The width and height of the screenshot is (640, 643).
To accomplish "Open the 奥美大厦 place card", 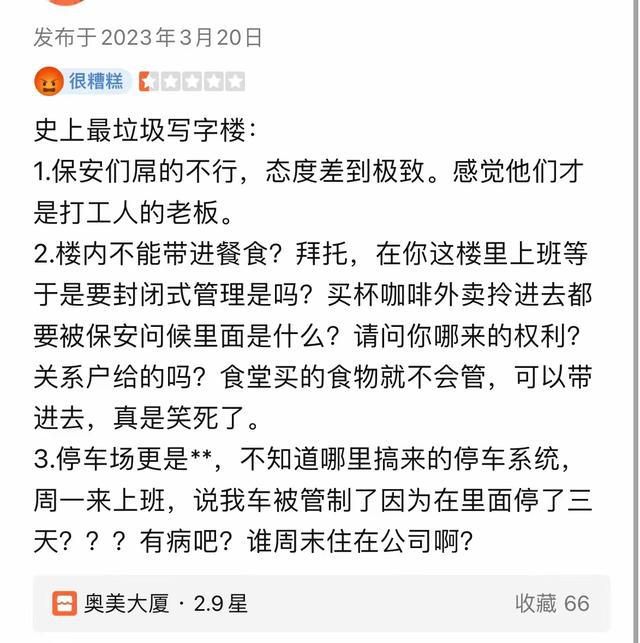I will pyautogui.click(x=150, y=603).
